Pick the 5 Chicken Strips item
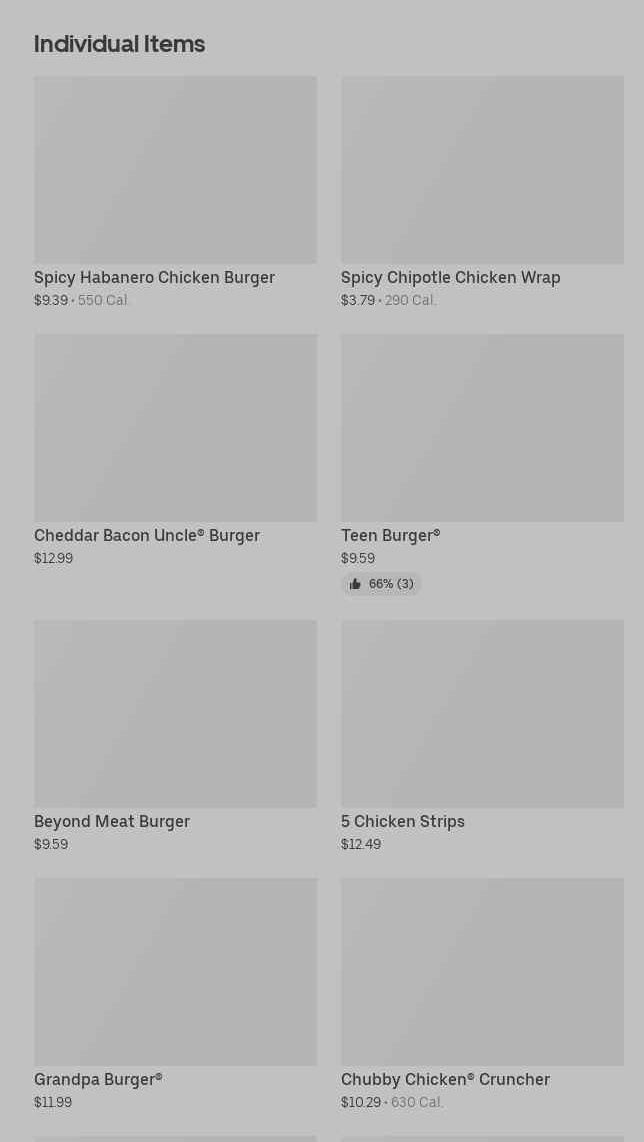Image resolution: width=644 pixels, height=1142 pixels. click(x=482, y=714)
